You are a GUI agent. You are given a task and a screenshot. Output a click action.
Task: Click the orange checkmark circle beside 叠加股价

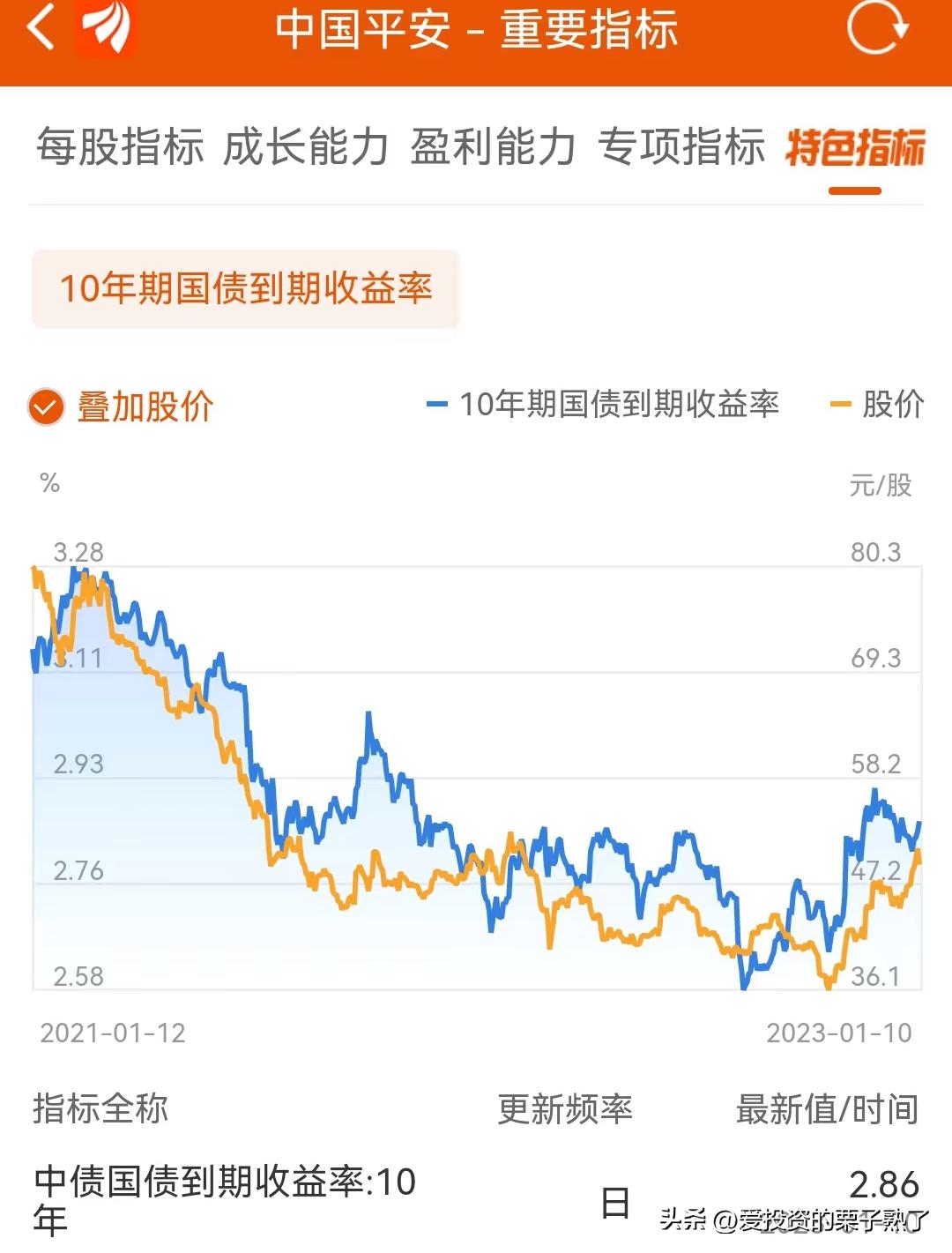coord(45,406)
